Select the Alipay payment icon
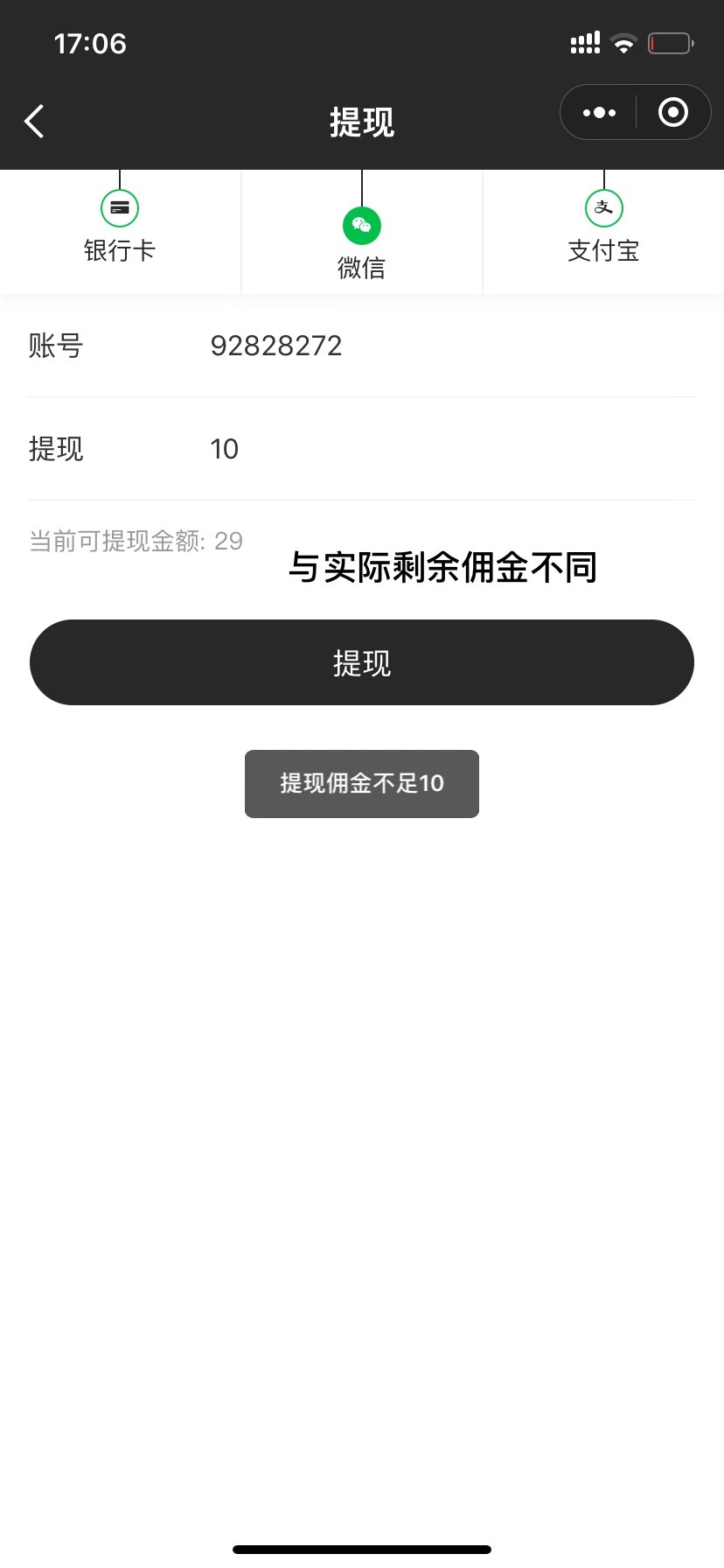Image resolution: width=724 pixels, height=1568 pixels. point(603,207)
